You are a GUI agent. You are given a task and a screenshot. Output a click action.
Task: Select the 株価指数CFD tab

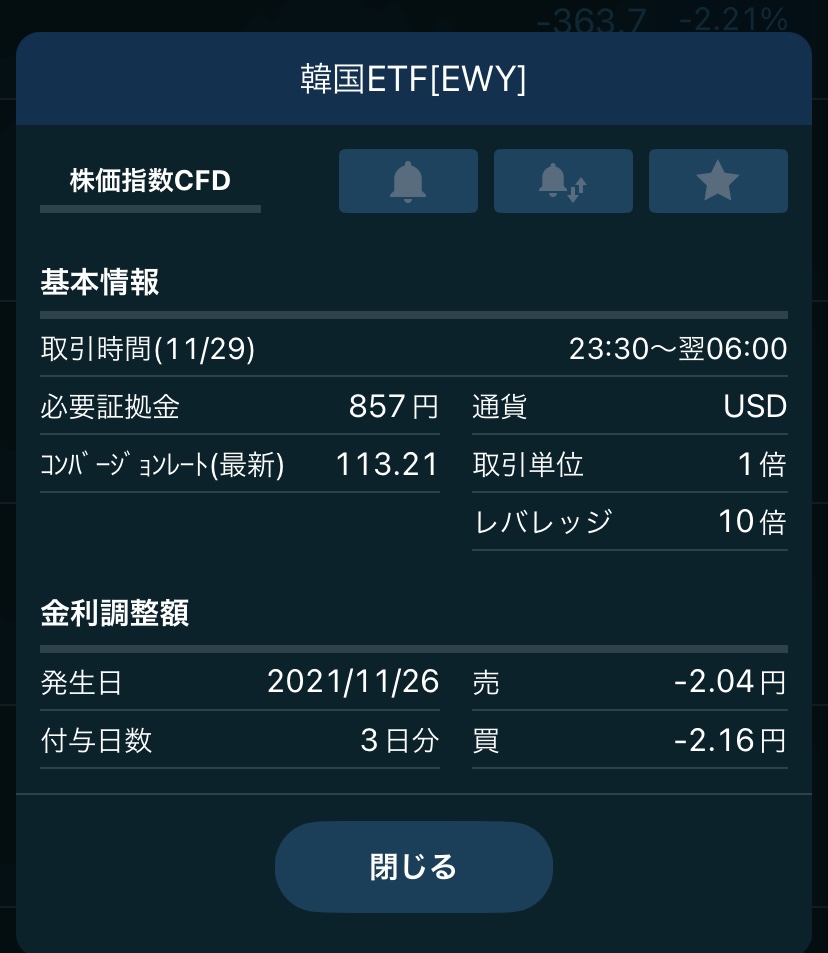coord(150,181)
